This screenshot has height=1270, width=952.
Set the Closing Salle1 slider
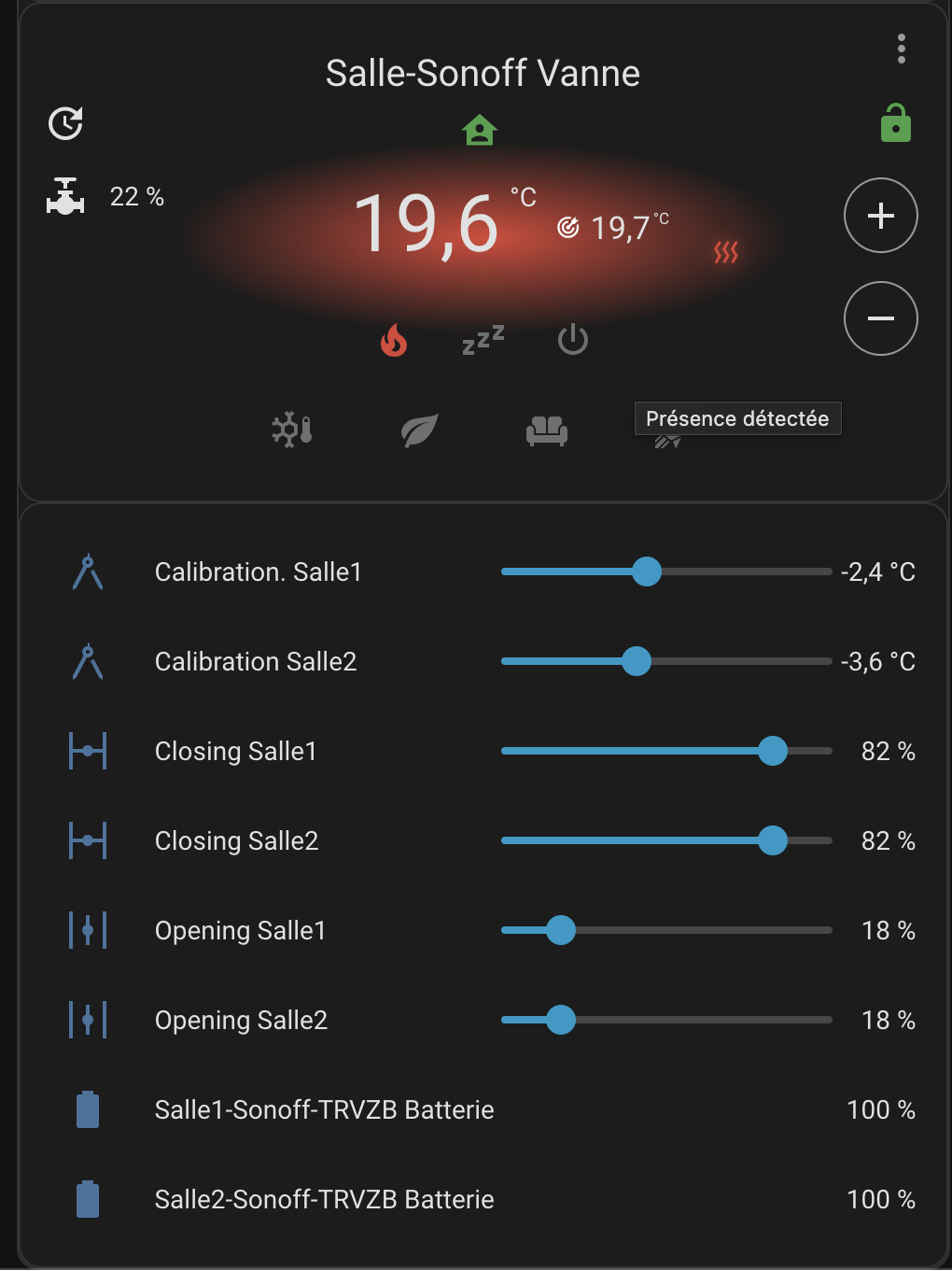point(772,751)
